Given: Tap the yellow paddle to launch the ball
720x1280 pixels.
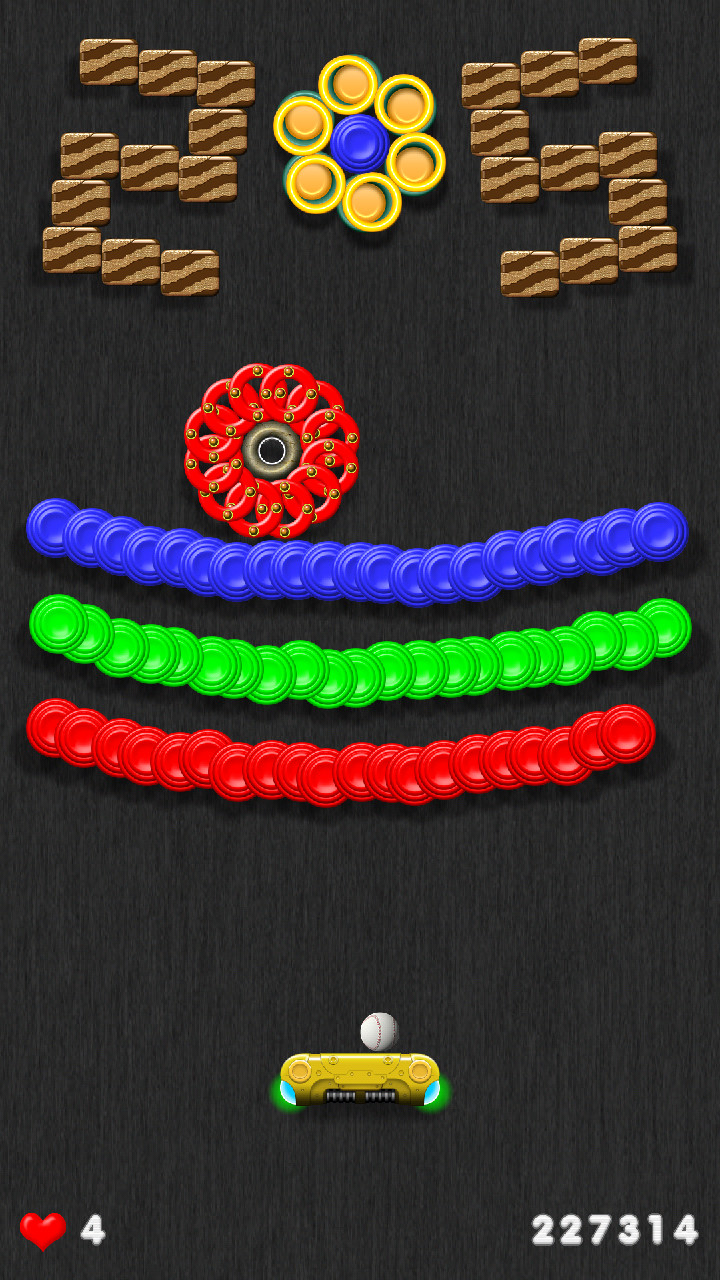Looking at the screenshot, I should pos(360,1079).
